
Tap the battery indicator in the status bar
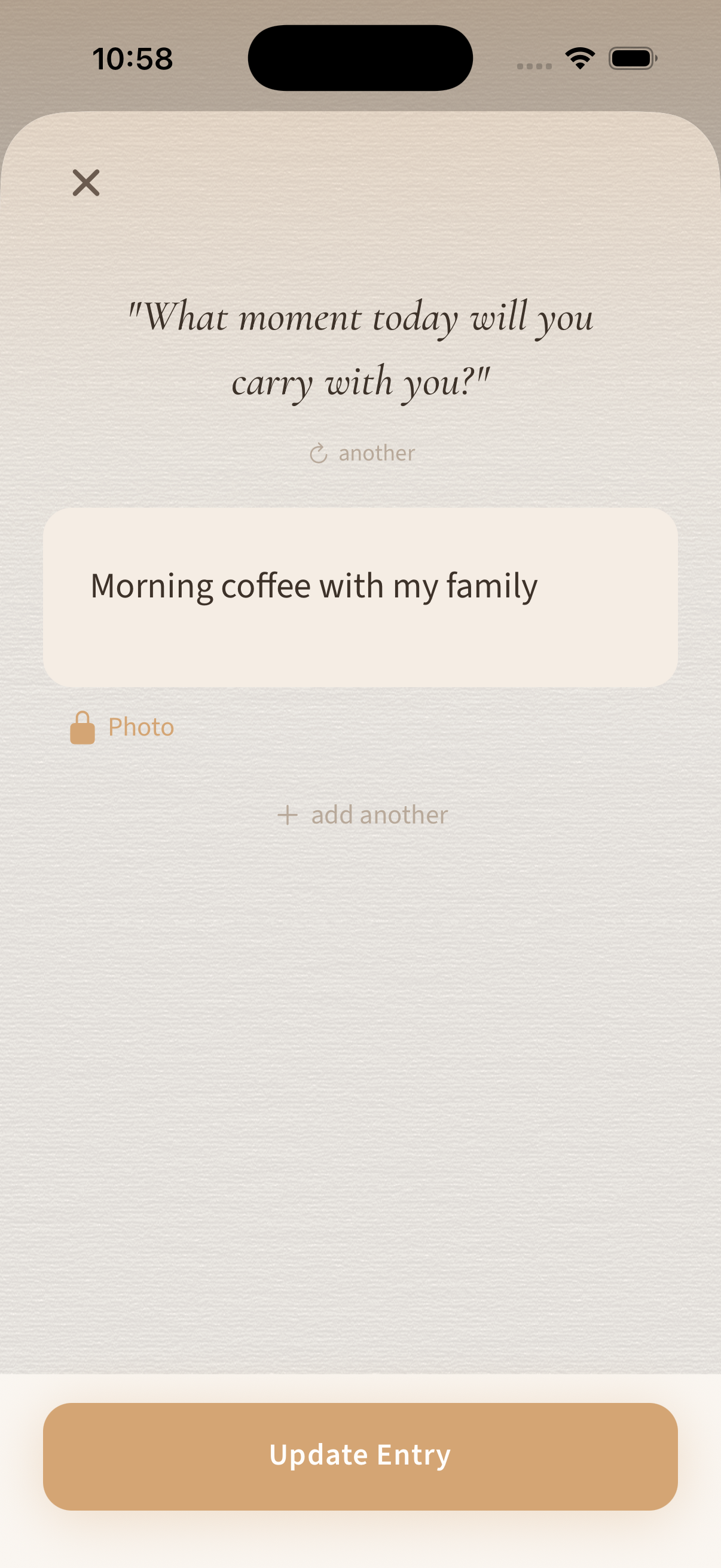click(x=632, y=58)
